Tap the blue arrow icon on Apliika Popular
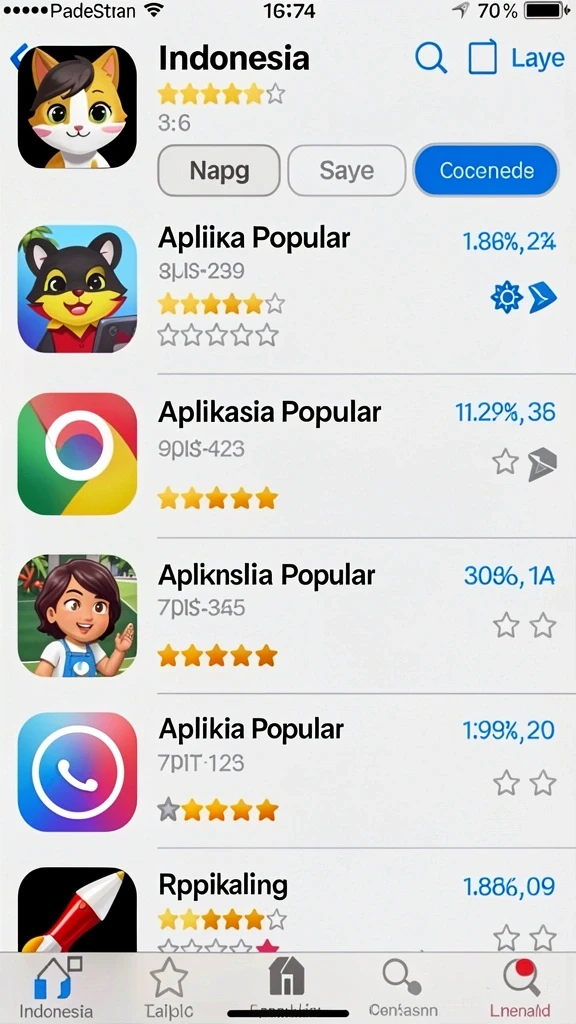The width and height of the screenshot is (576, 1024). click(543, 298)
